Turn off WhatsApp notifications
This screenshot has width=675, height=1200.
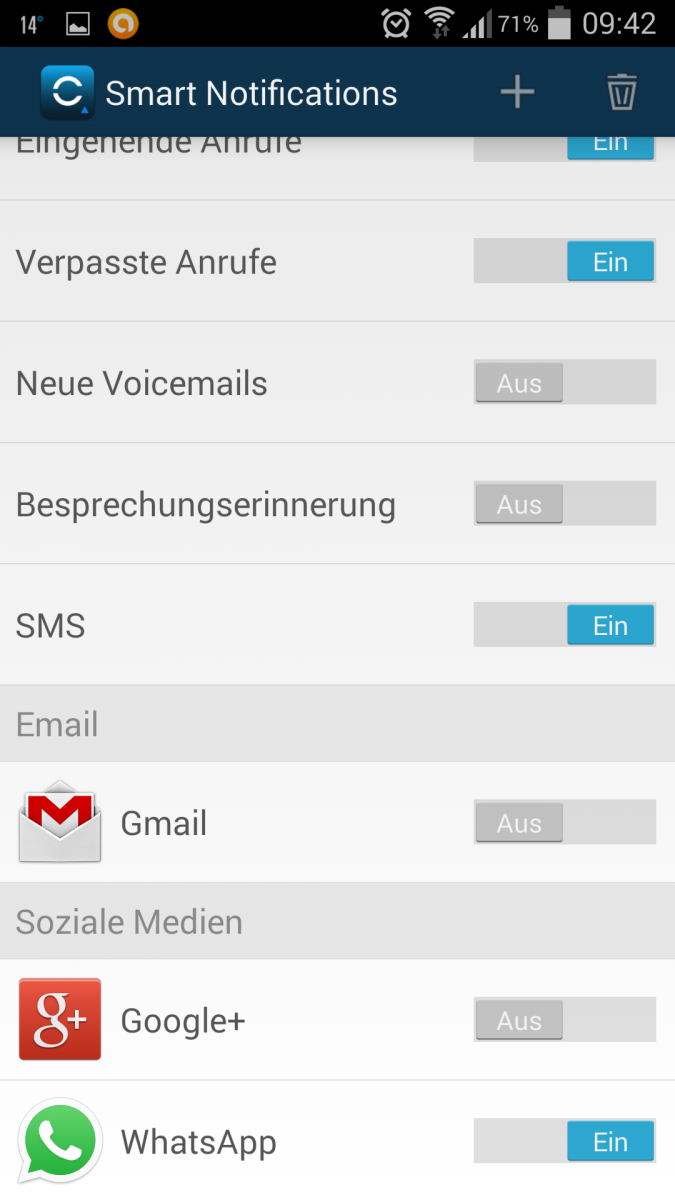click(564, 1142)
